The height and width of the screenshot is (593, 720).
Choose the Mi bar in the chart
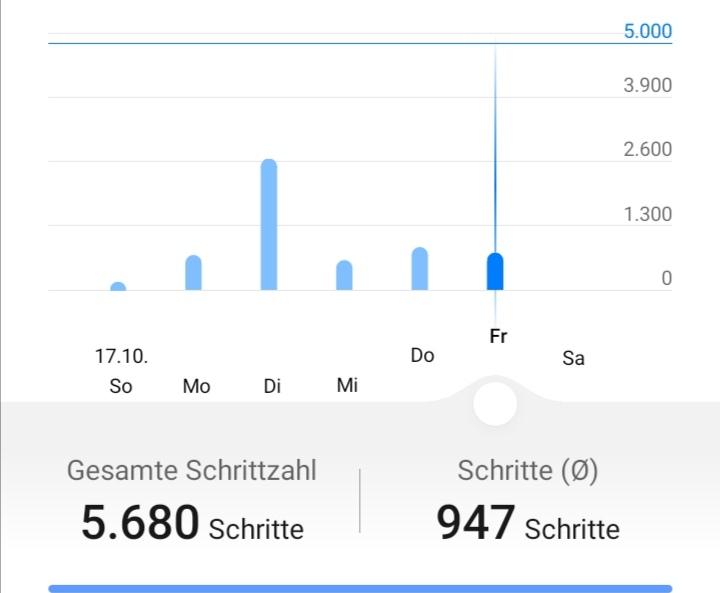pos(344,275)
